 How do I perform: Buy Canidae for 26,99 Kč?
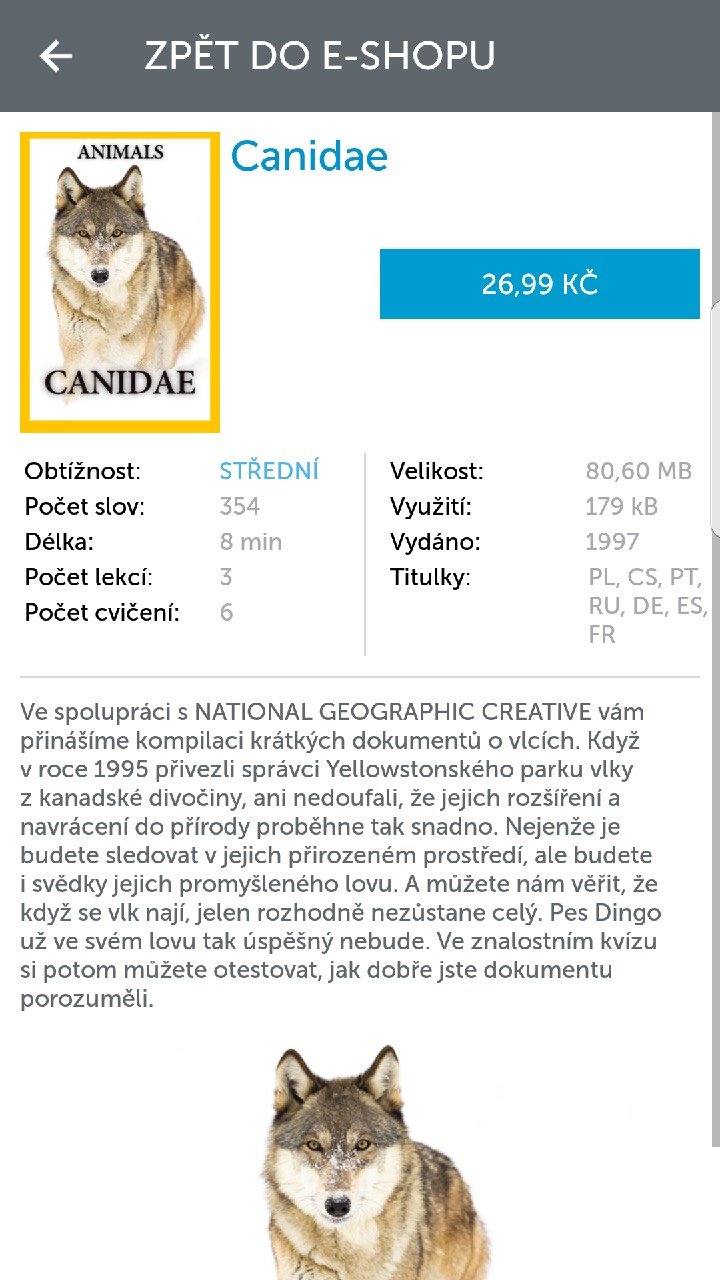(x=539, y=284)
